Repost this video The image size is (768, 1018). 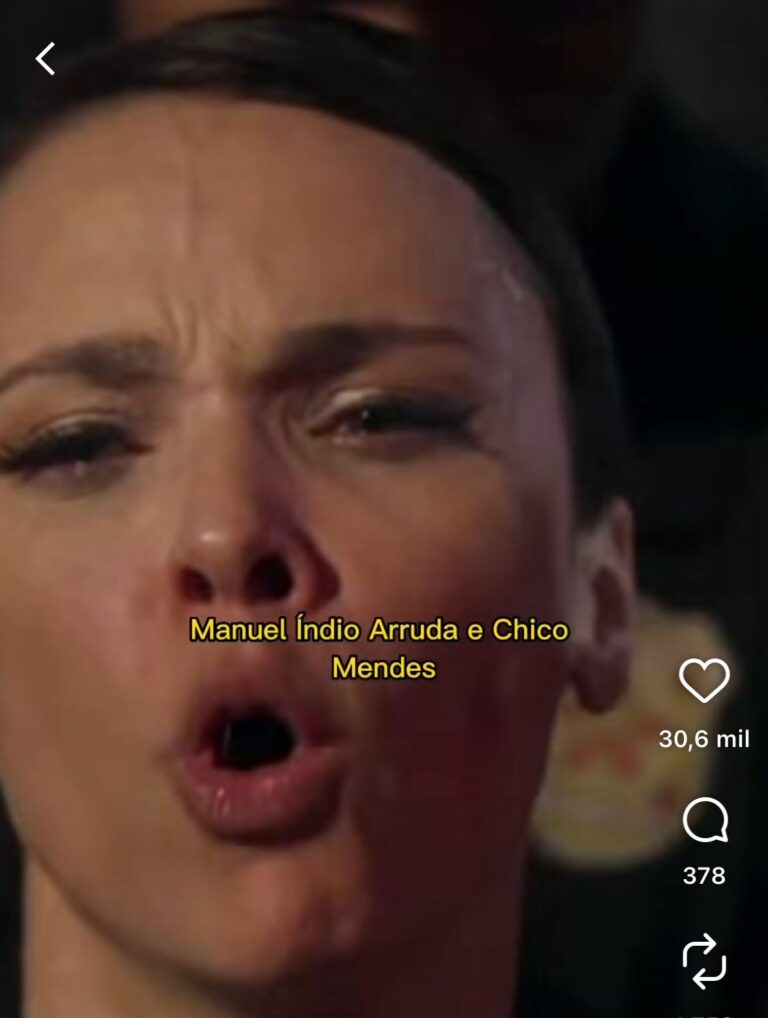704,960
